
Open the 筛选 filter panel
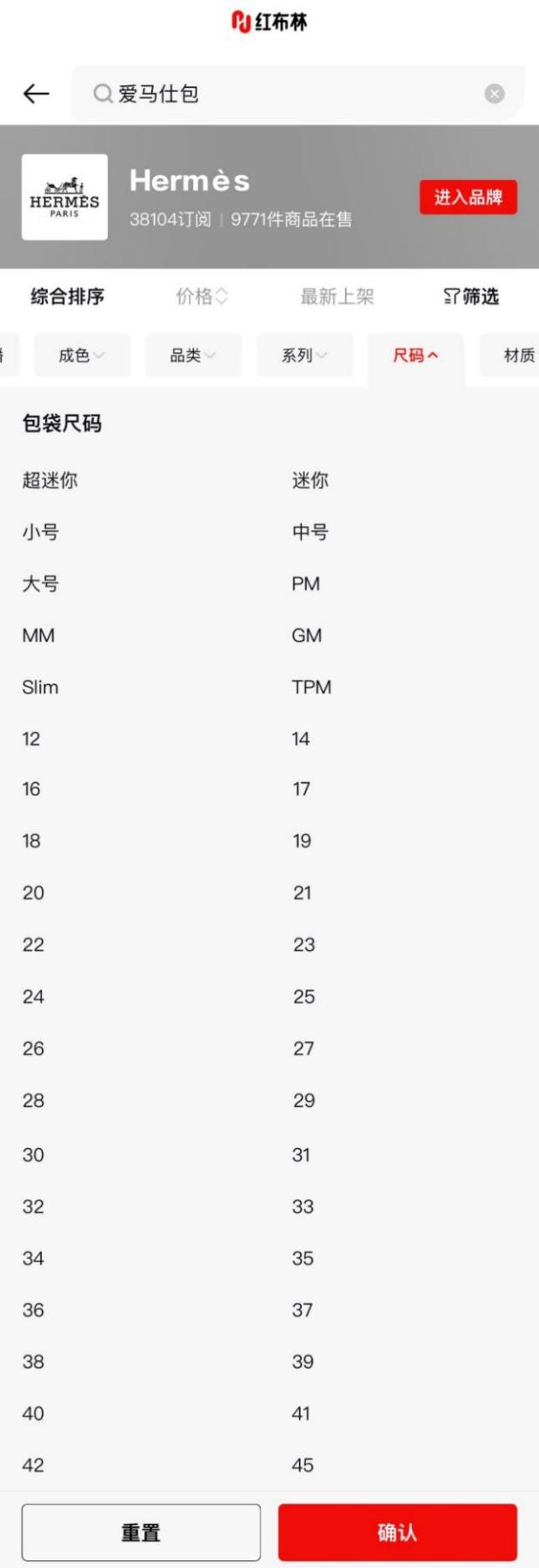(x=471, y=296)
